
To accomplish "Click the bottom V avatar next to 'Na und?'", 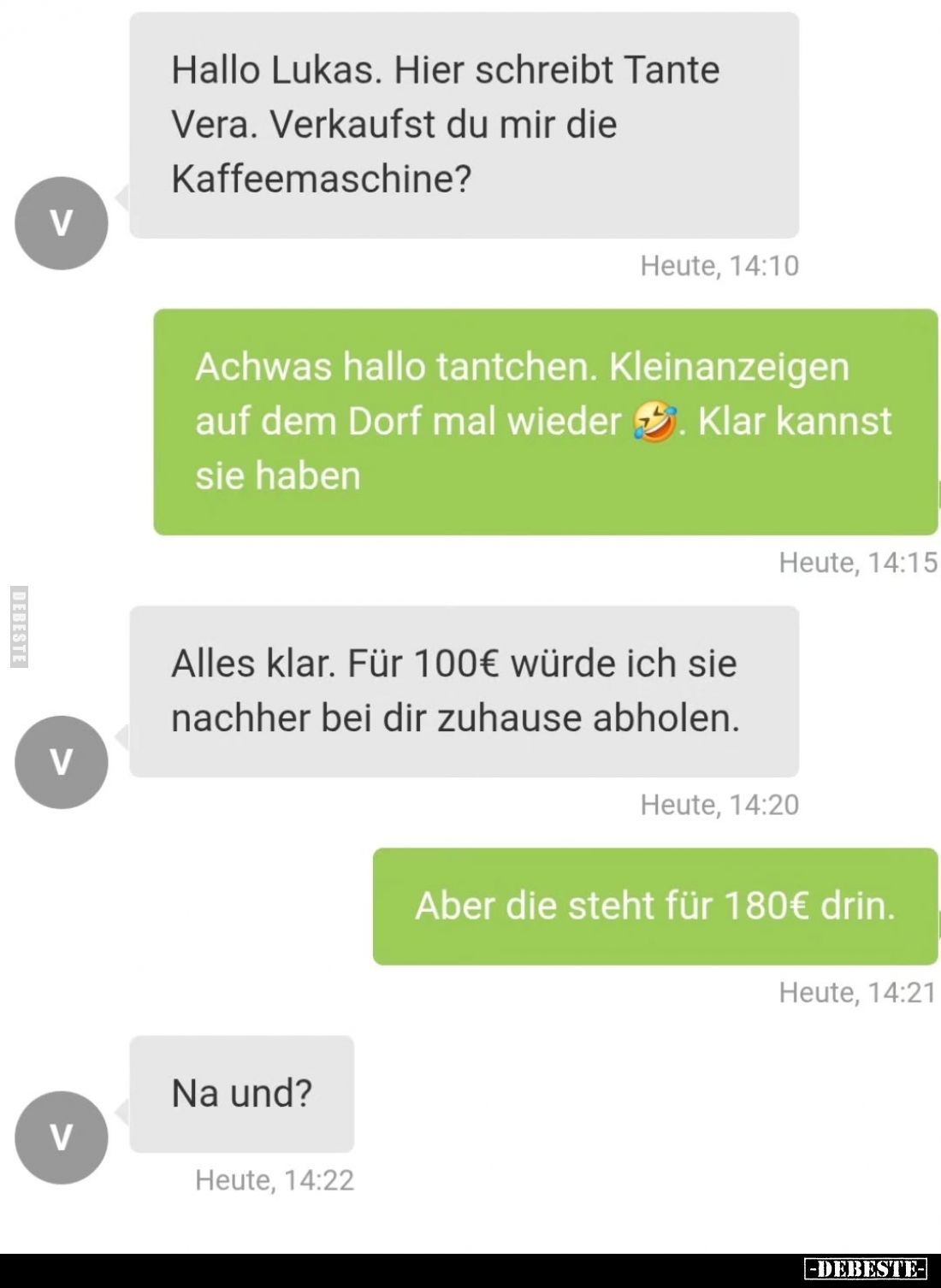I will pyautogui.click(x=61, y=1137).
